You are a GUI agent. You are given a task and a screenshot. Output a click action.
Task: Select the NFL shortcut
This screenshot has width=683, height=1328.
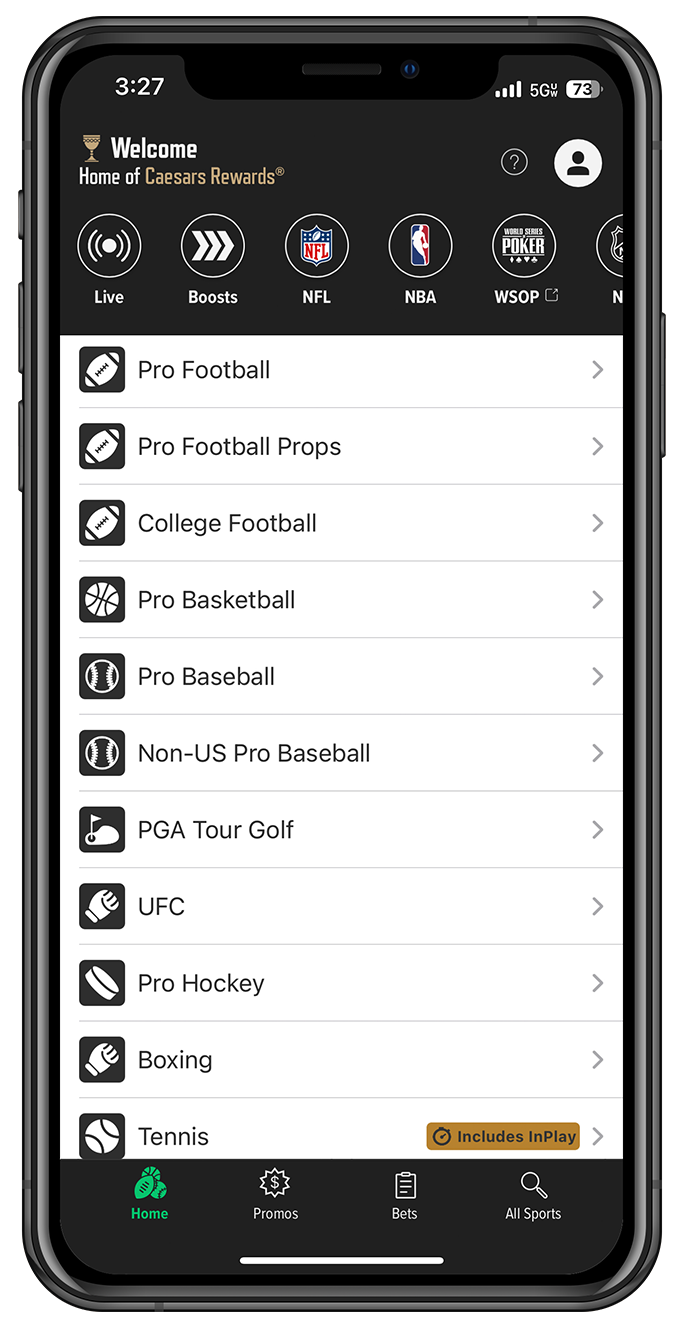click(317, 260)
